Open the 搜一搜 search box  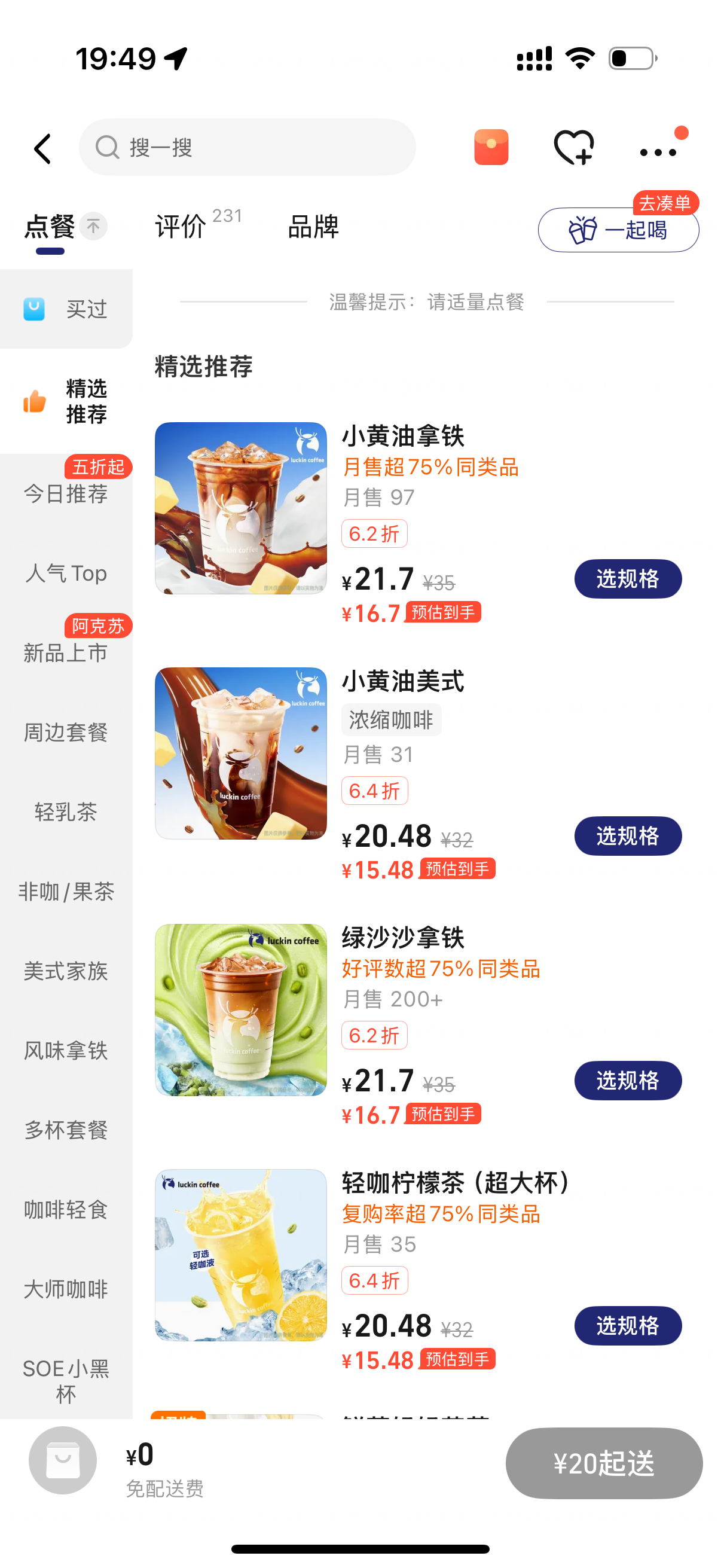[x=247, y=147]
